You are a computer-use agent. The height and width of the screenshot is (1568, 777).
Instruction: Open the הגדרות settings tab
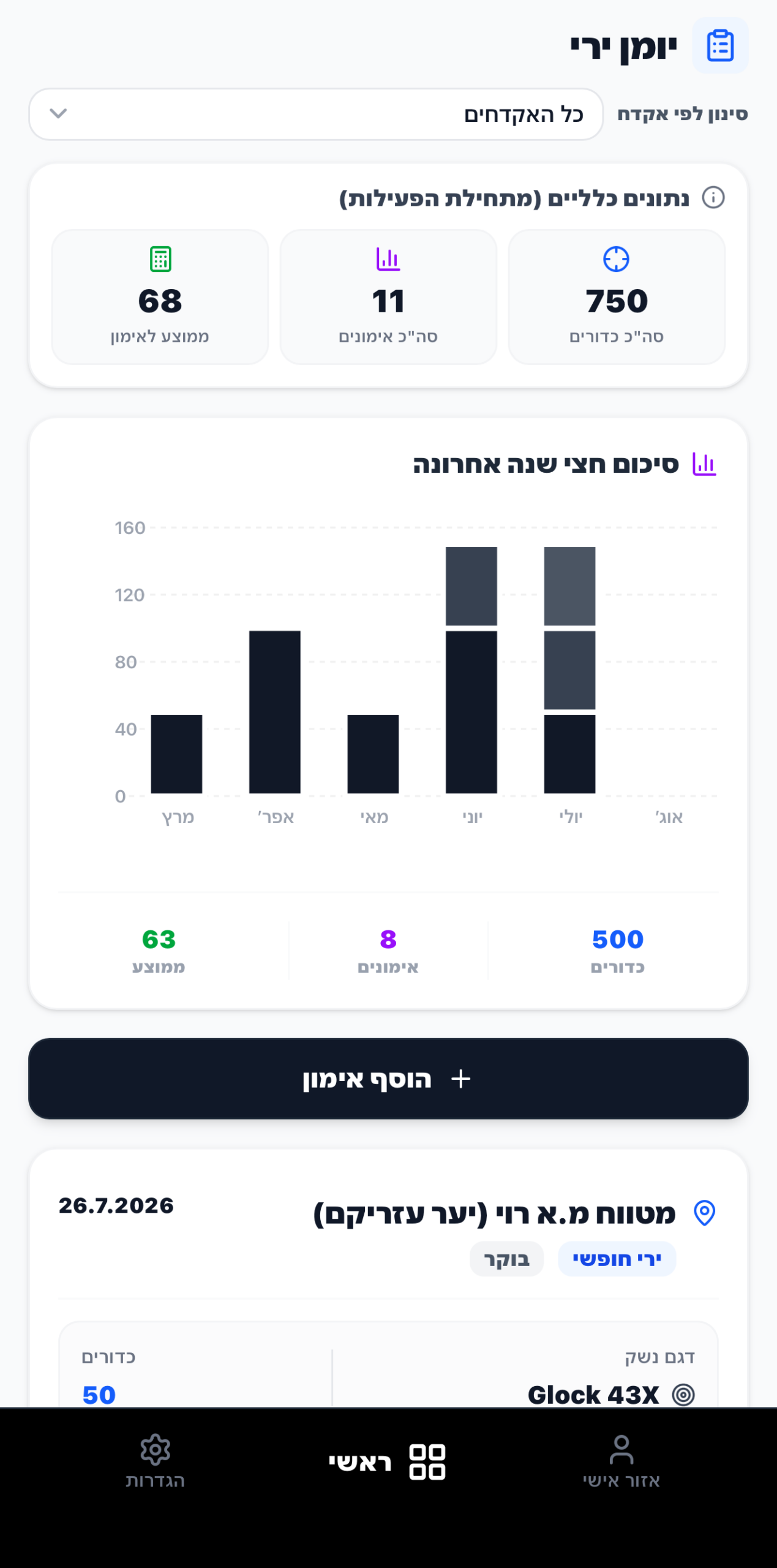click(x=155, y=1461)
